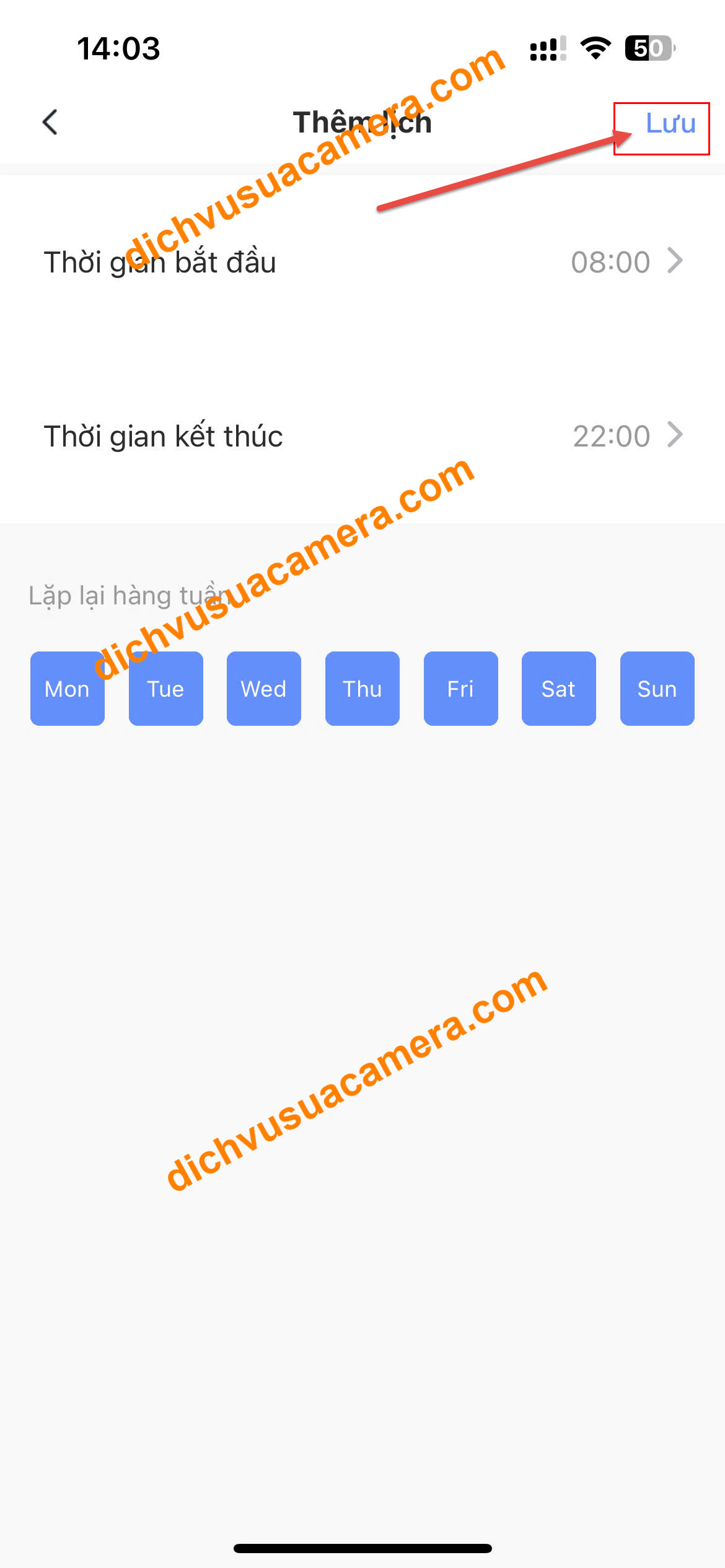
Task: Toggle the Sat day chip
Action: [x=559, y=689]
